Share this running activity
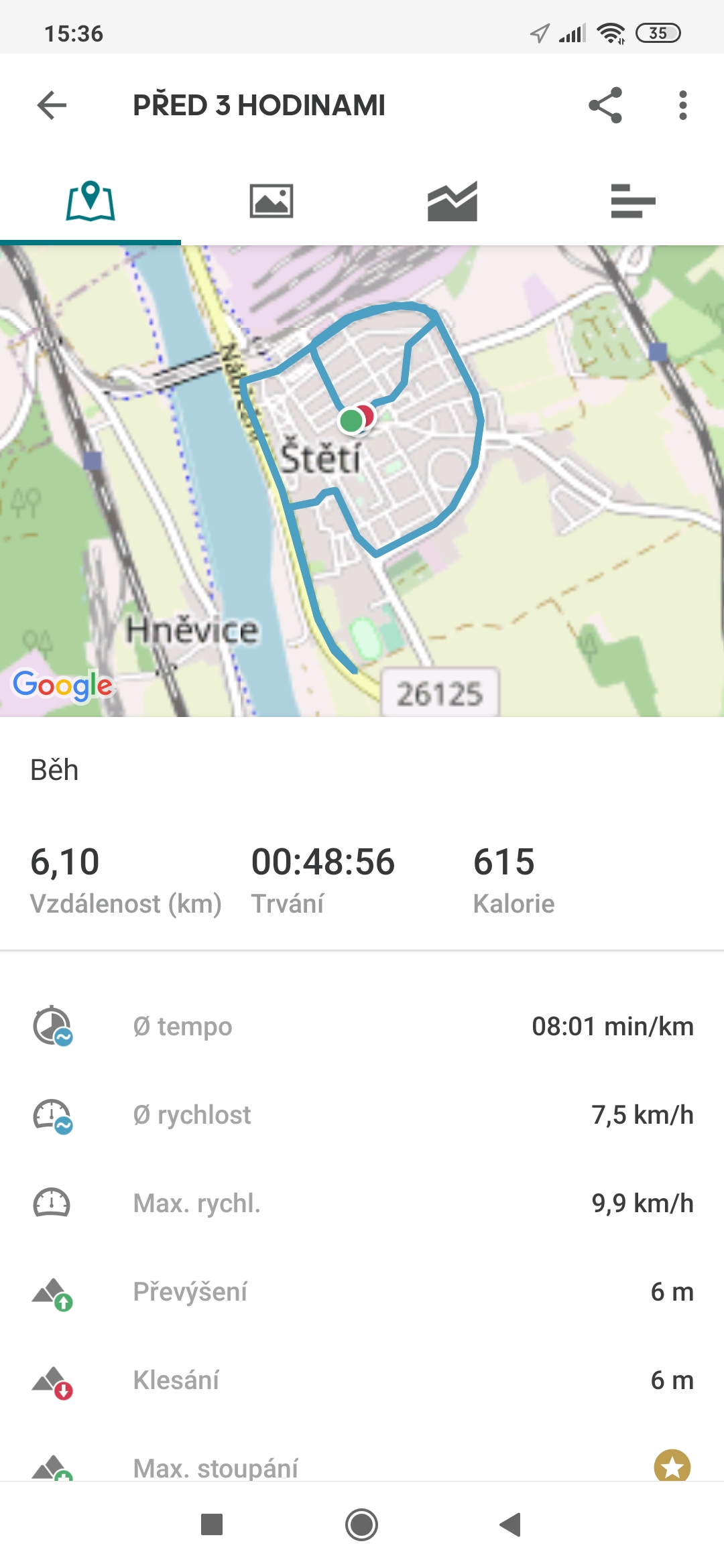724x1568 pixels. pyautogui.click(x=605, y=105)
